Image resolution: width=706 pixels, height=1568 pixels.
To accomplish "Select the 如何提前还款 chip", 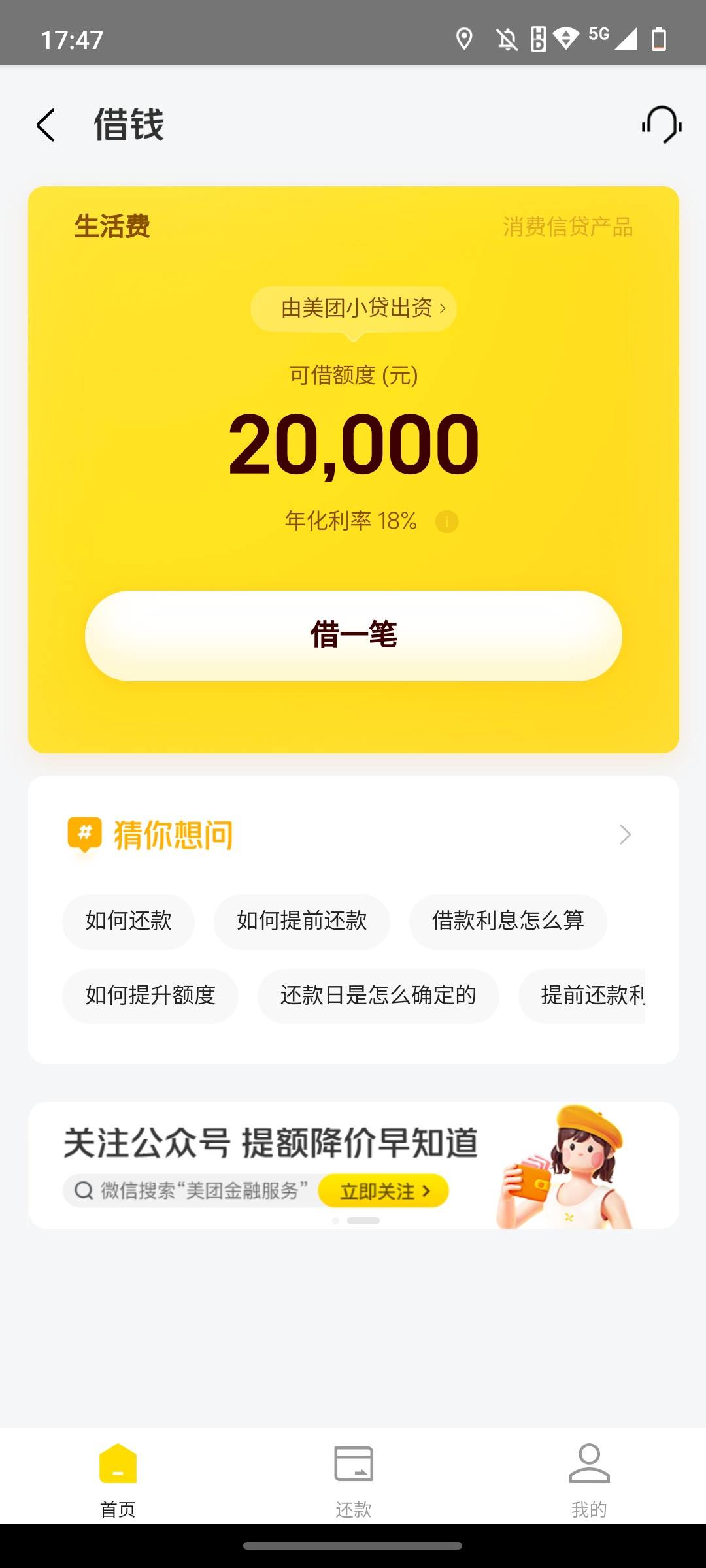I will (x=302, y=921).
